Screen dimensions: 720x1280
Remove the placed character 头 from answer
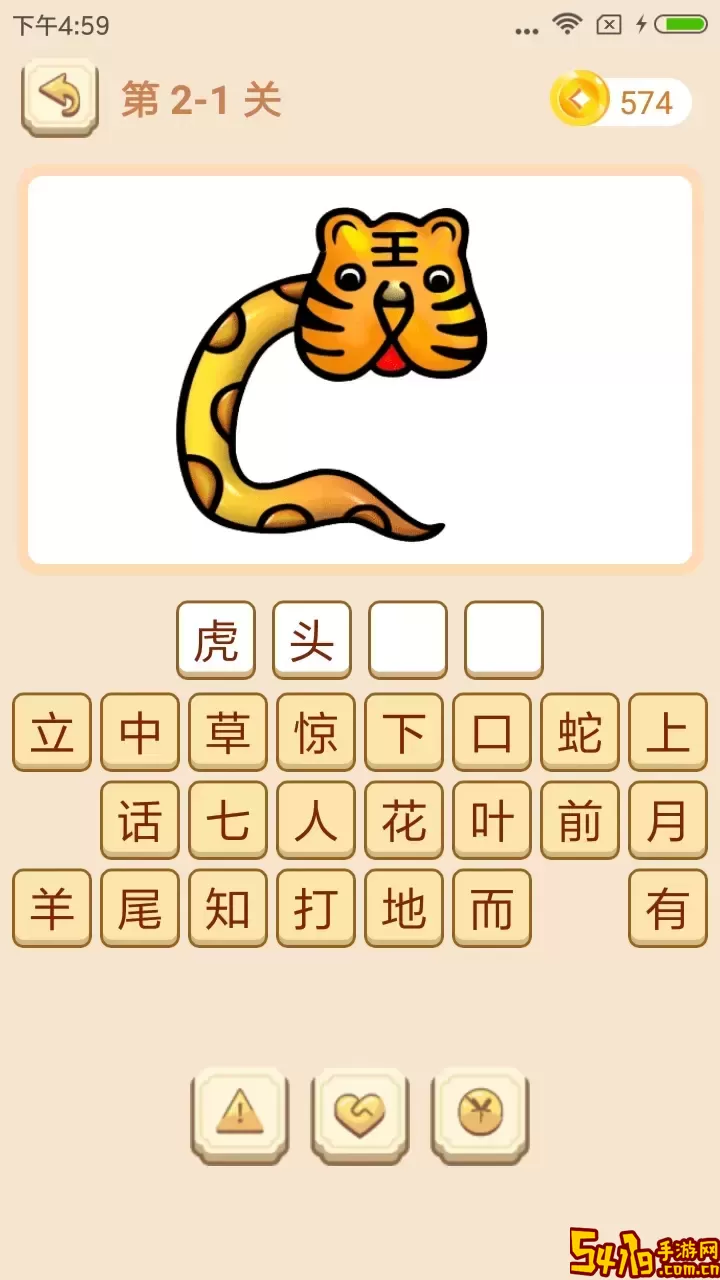[x=312, y=639]
